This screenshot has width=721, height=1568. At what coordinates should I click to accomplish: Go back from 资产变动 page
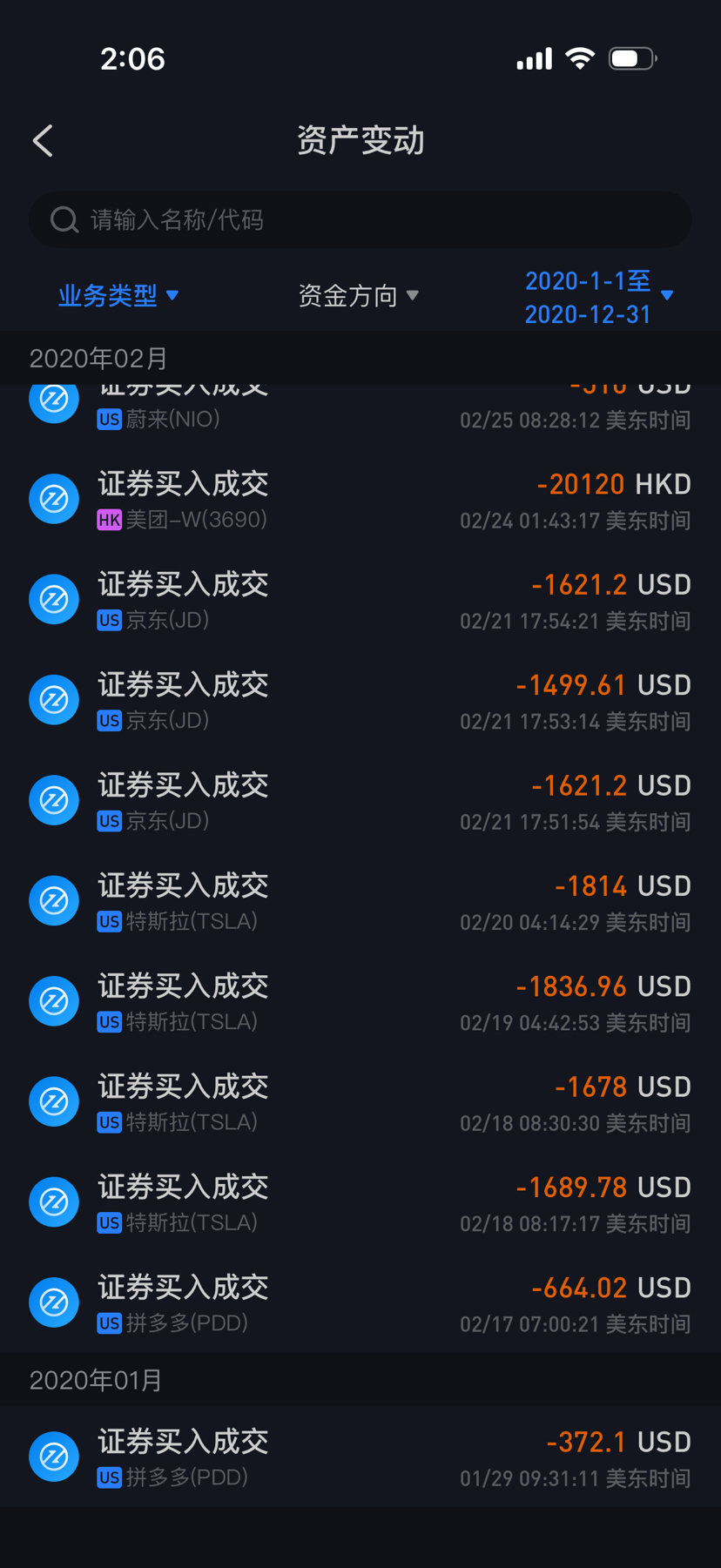tap(44, 141)
